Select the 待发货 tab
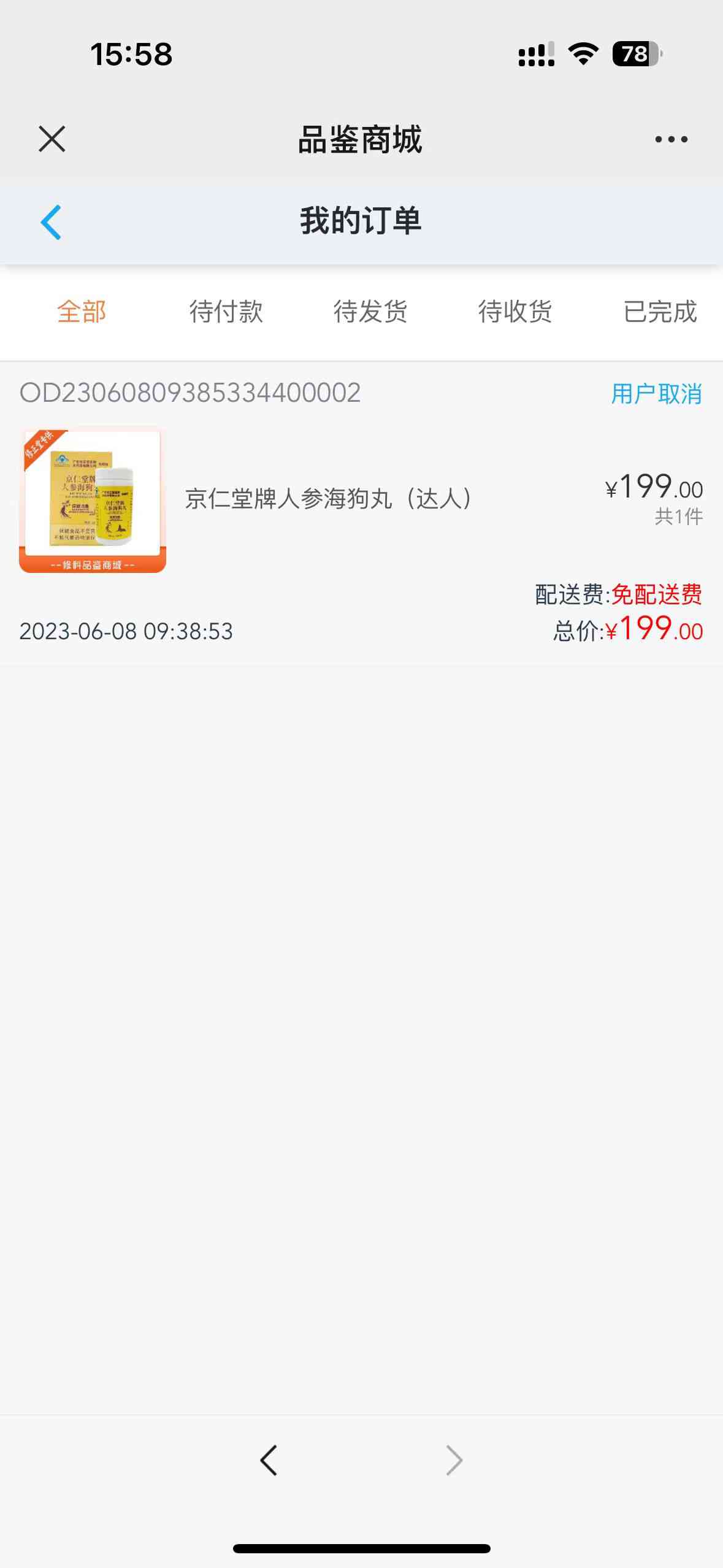This screenshot has width=723, height=1568. (x=370, y=312)
